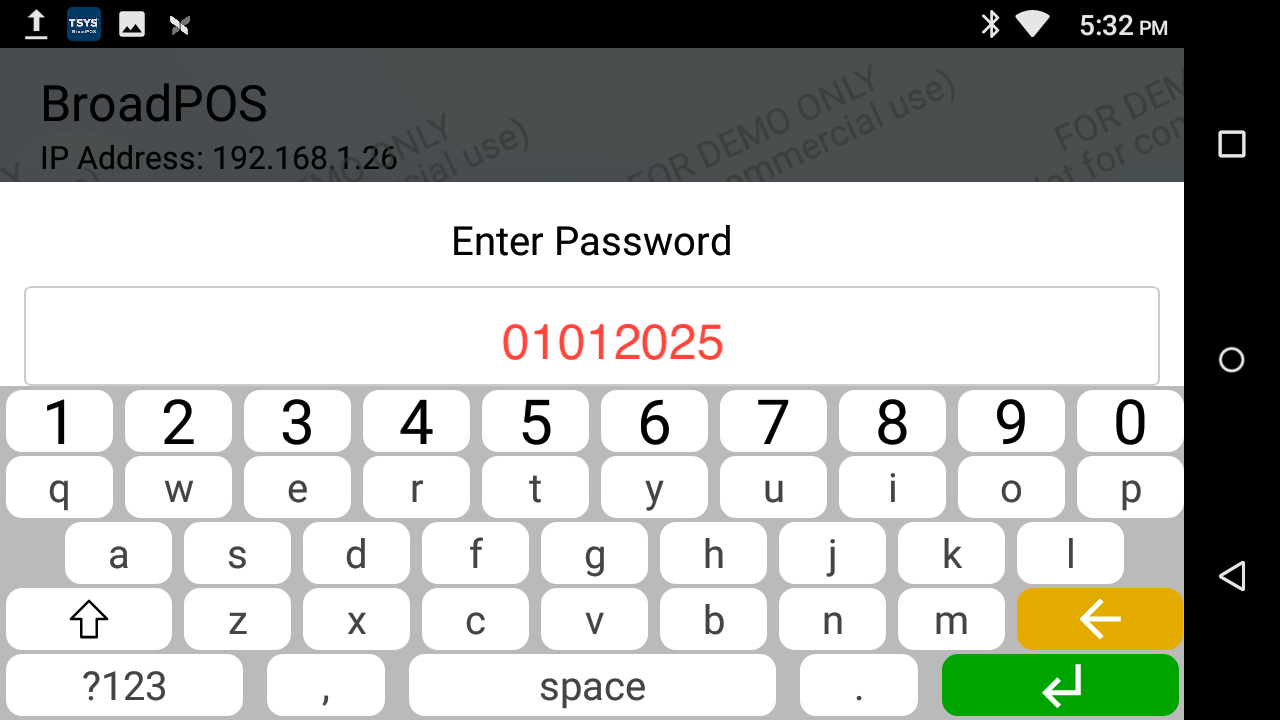Hit the space key
Viewport: 1280px width, 720px height.
click(592, 686)
